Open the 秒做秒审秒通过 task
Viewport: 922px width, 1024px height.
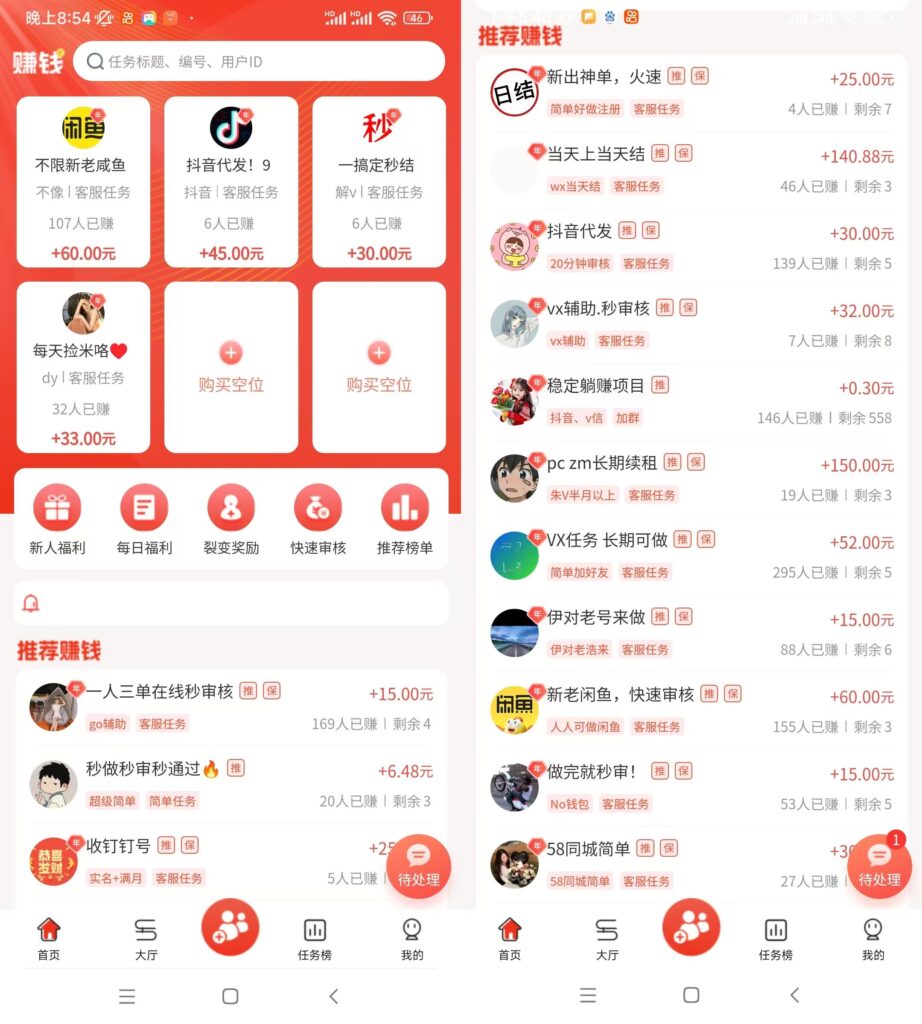(x=230, y=784)
